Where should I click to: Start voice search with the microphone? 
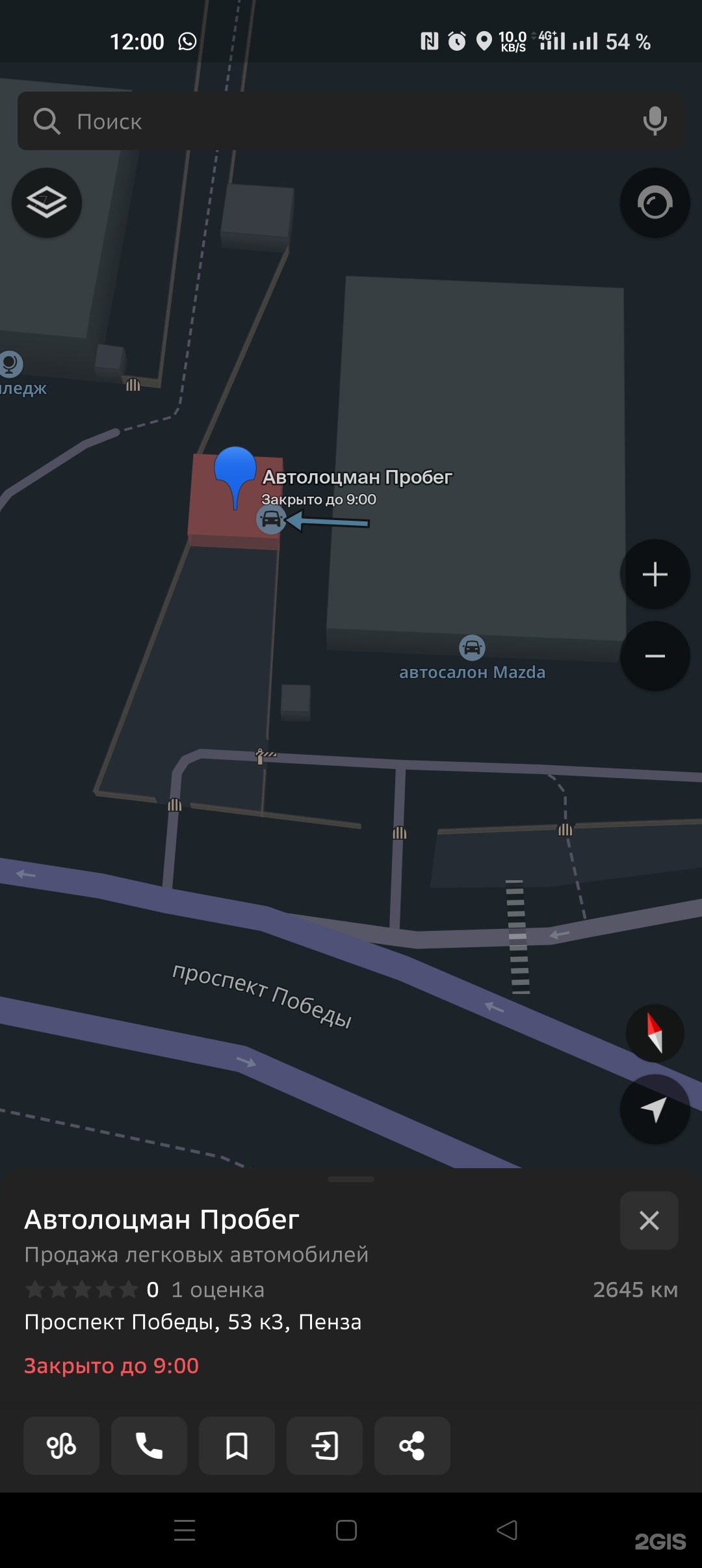pyautogui.click(x=655, y=121)
